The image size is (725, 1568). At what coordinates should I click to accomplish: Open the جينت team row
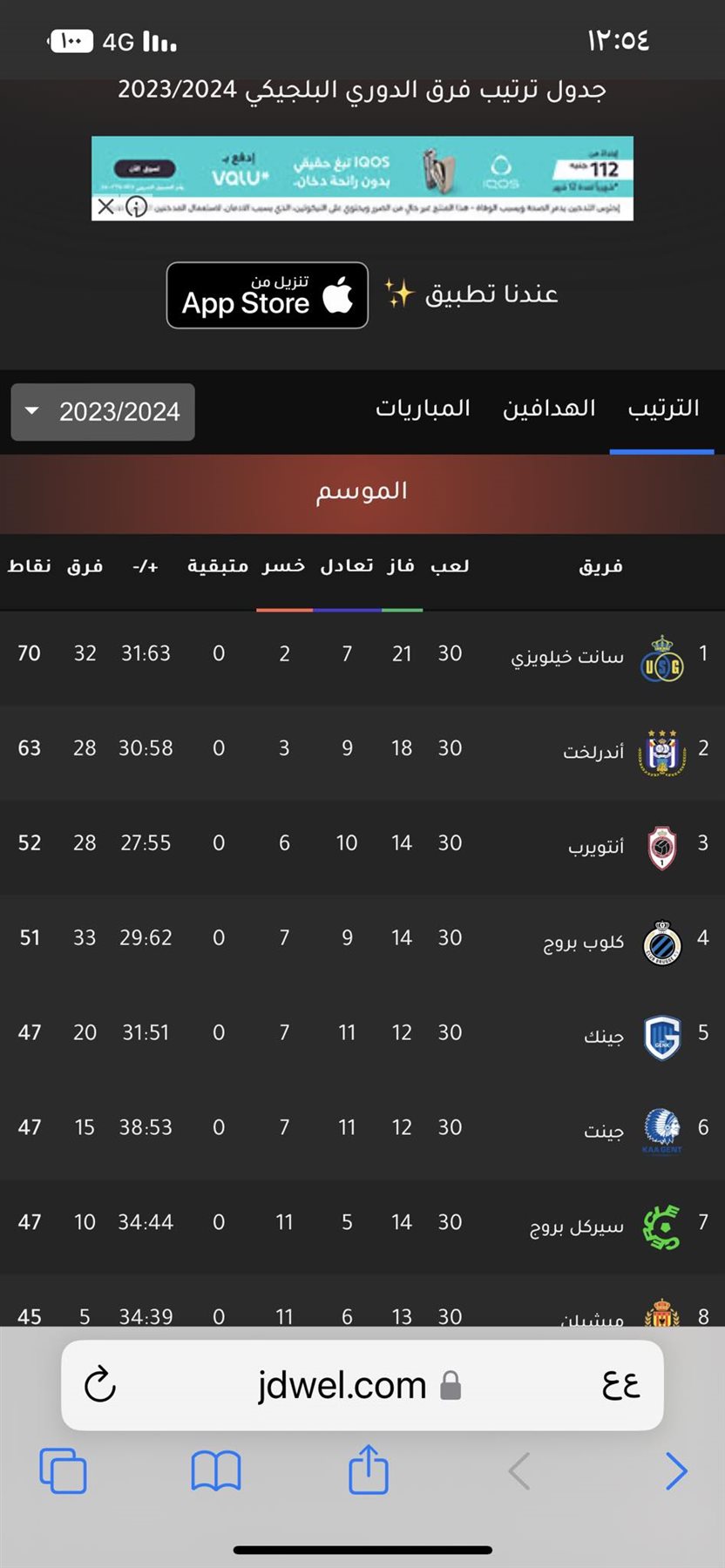pos(603,1132)
